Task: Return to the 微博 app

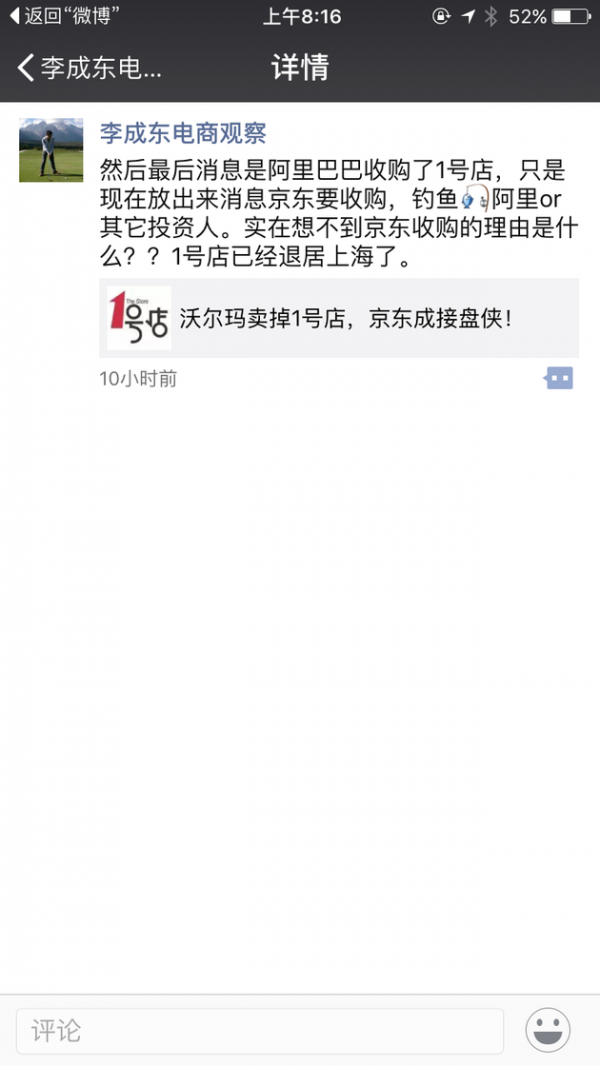Action: click(65, 17)
